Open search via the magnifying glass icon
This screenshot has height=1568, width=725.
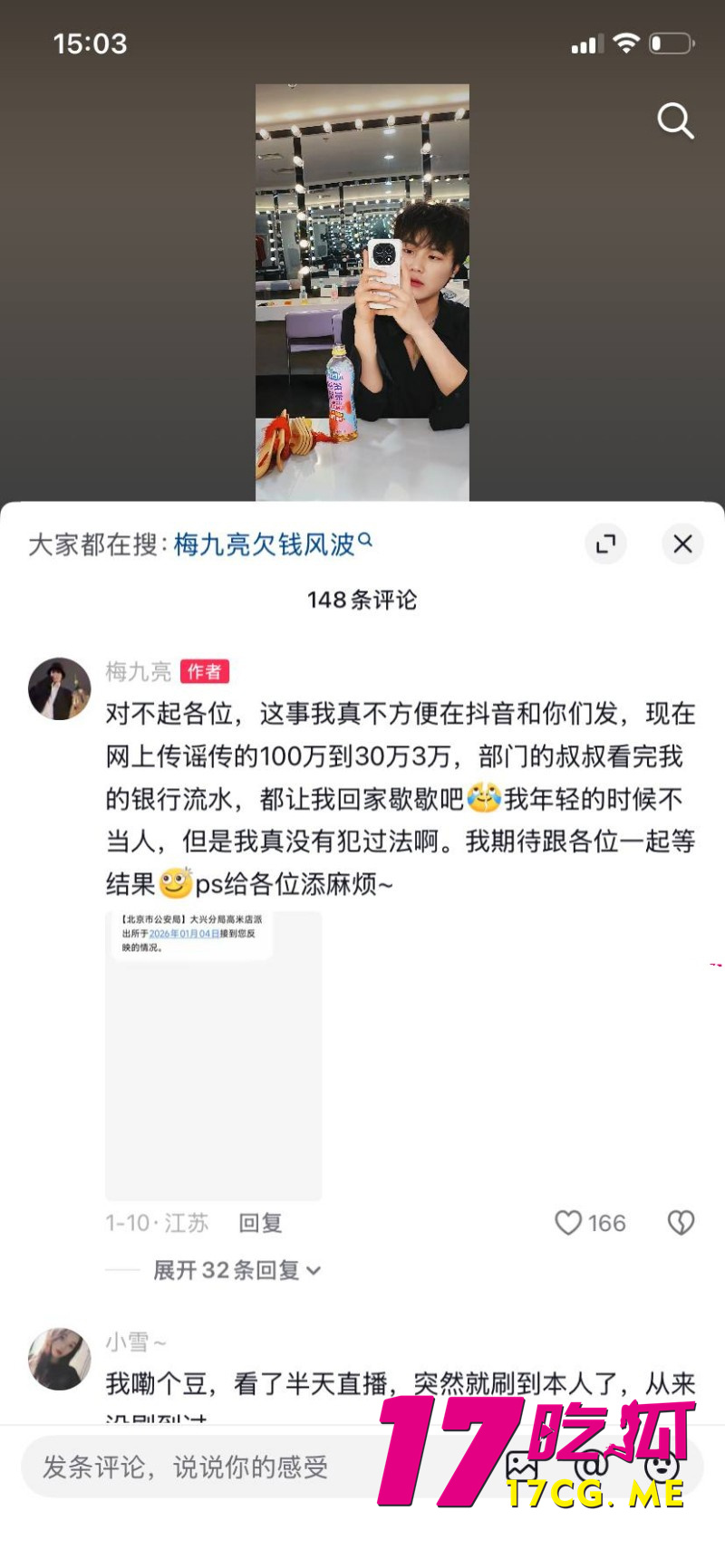click(675, 120)
